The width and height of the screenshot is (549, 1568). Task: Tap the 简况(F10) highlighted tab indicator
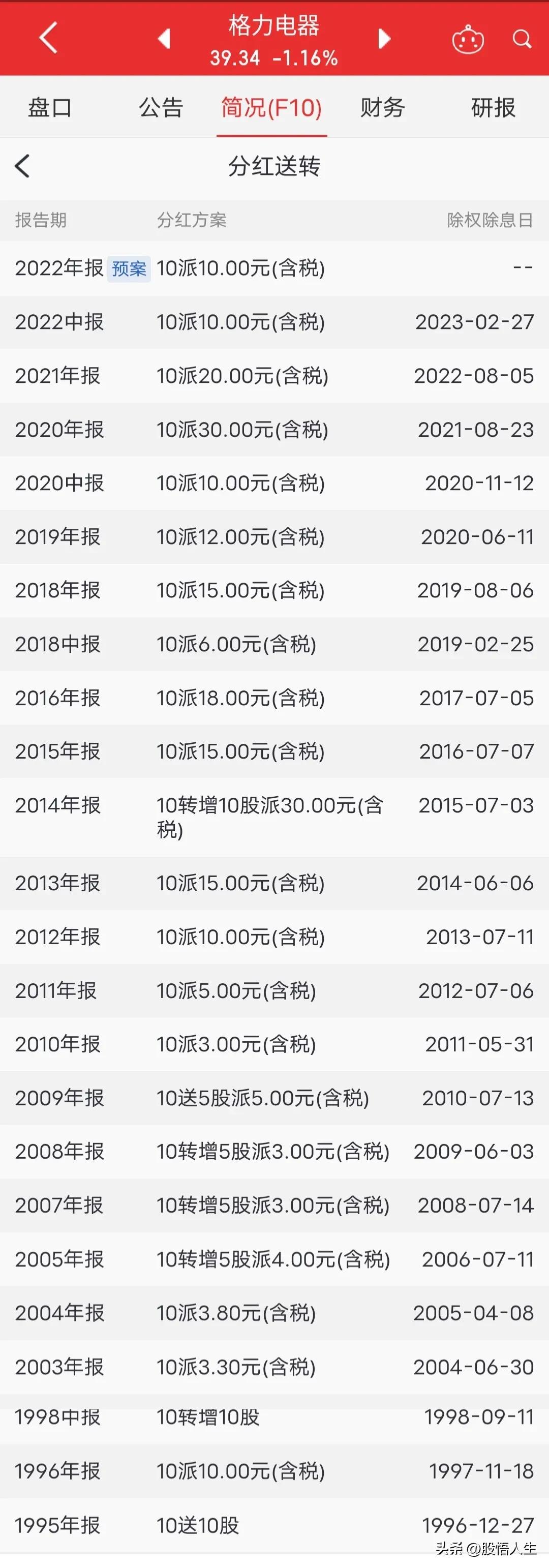click(271, 107)
